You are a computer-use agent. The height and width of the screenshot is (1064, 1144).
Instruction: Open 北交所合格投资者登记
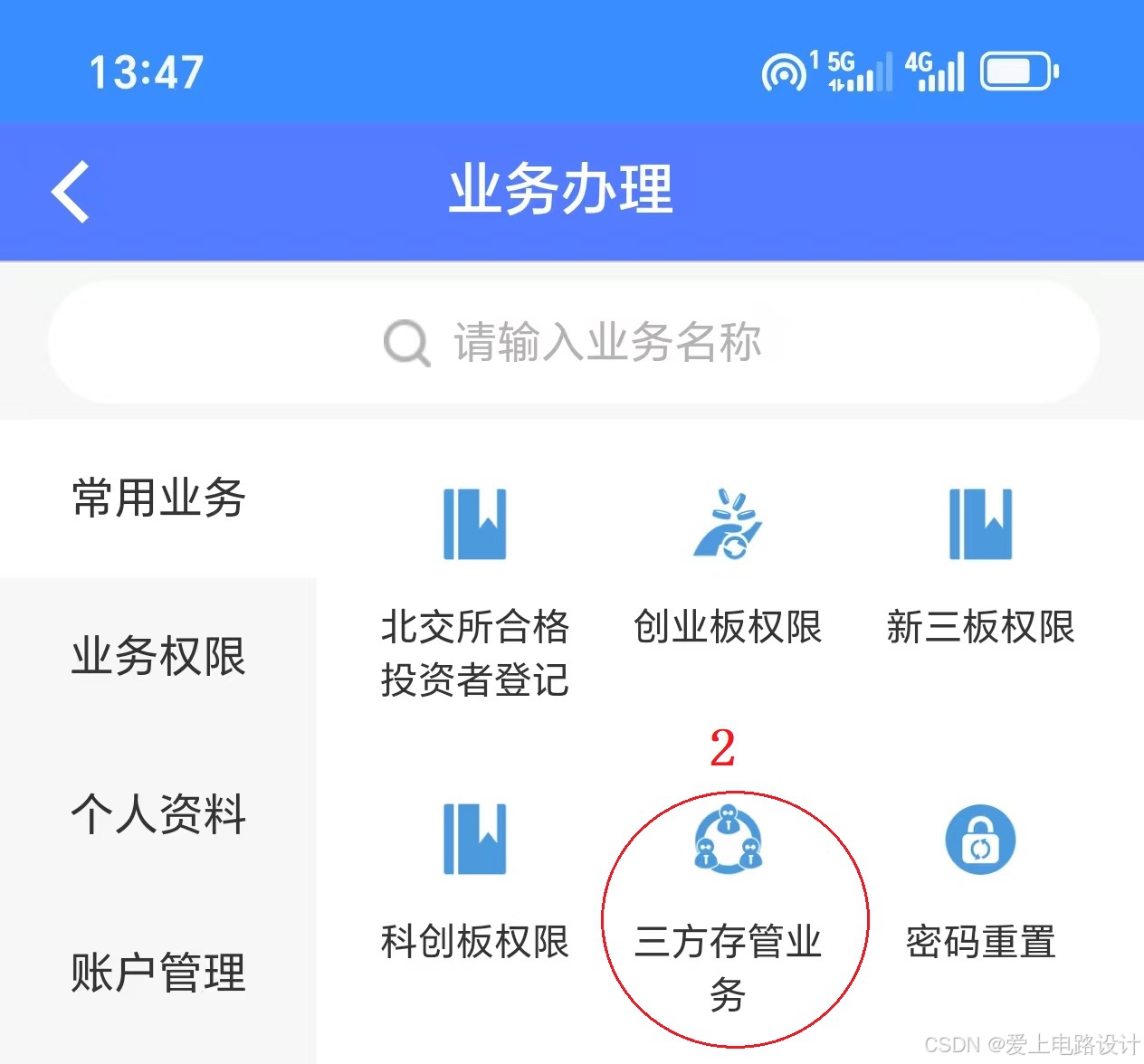475,588
